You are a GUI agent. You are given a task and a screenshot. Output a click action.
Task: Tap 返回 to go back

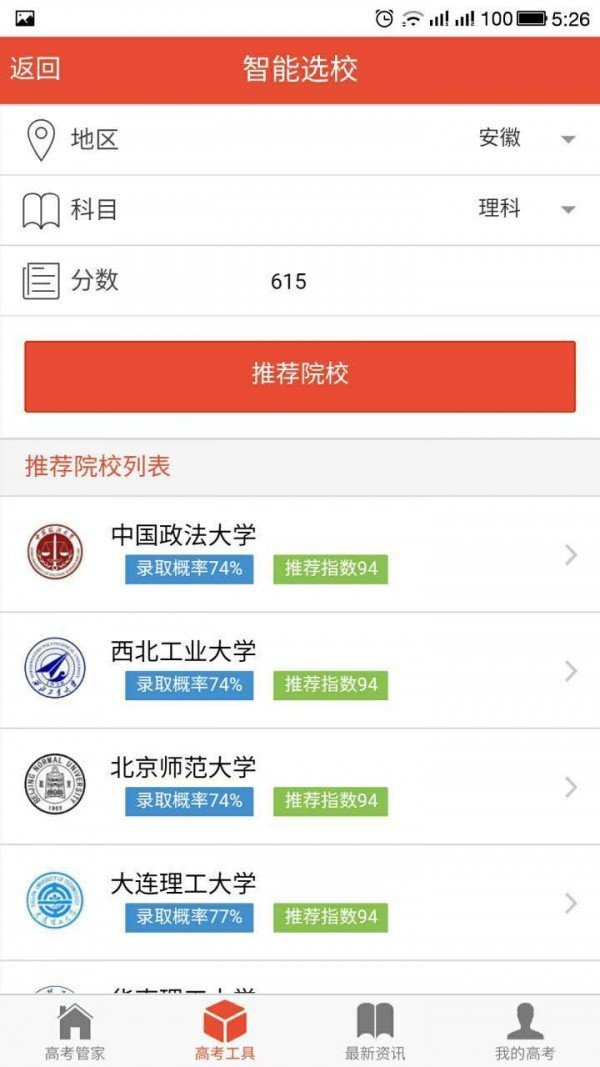click(36, 69)
